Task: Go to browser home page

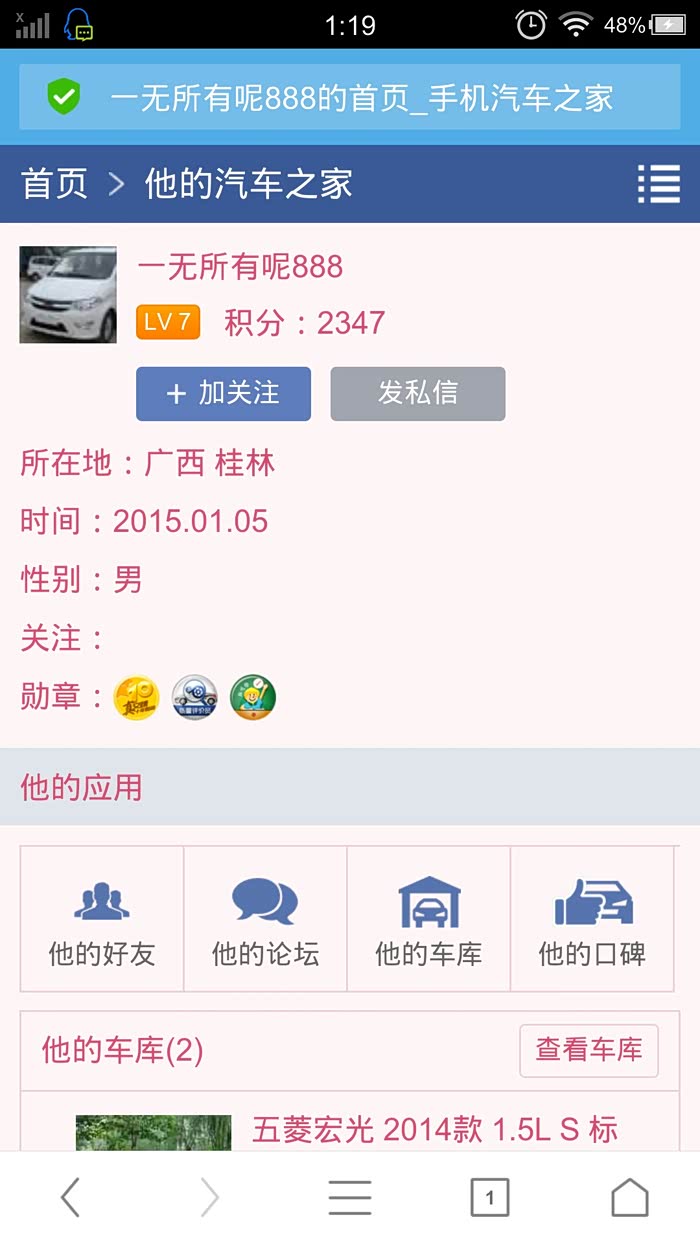Action: [x=629, y=1197]
